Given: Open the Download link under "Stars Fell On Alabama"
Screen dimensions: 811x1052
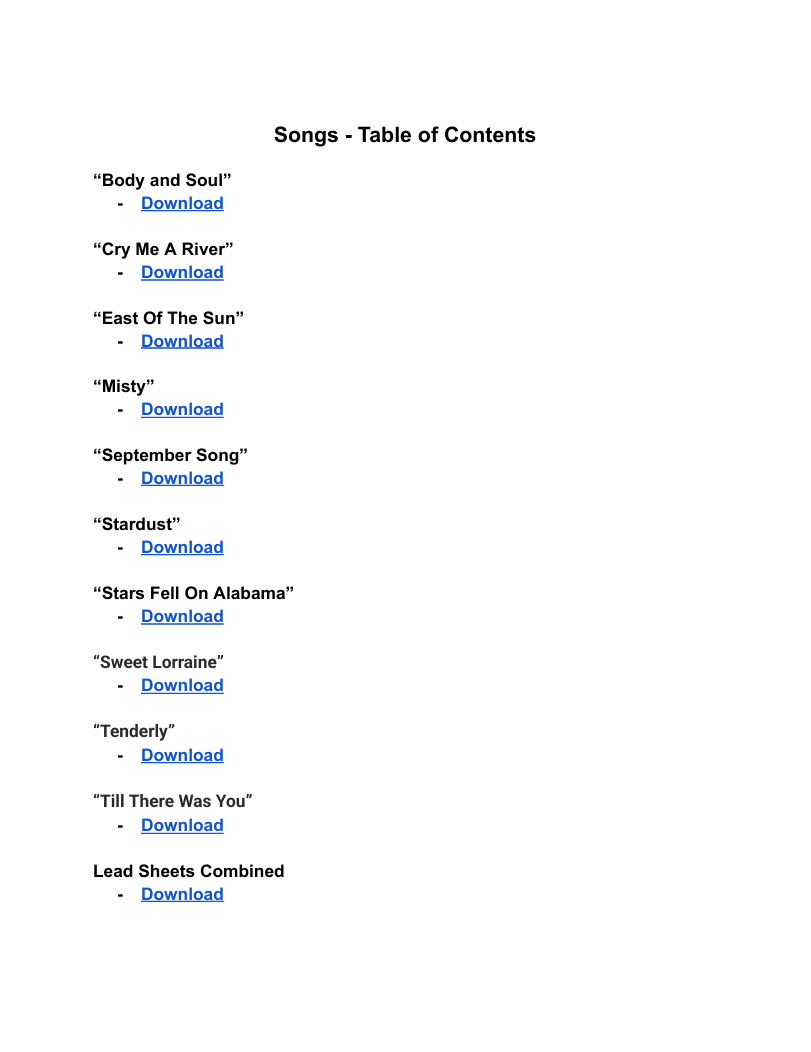Looking at the screenshot, I should (182, 616).
